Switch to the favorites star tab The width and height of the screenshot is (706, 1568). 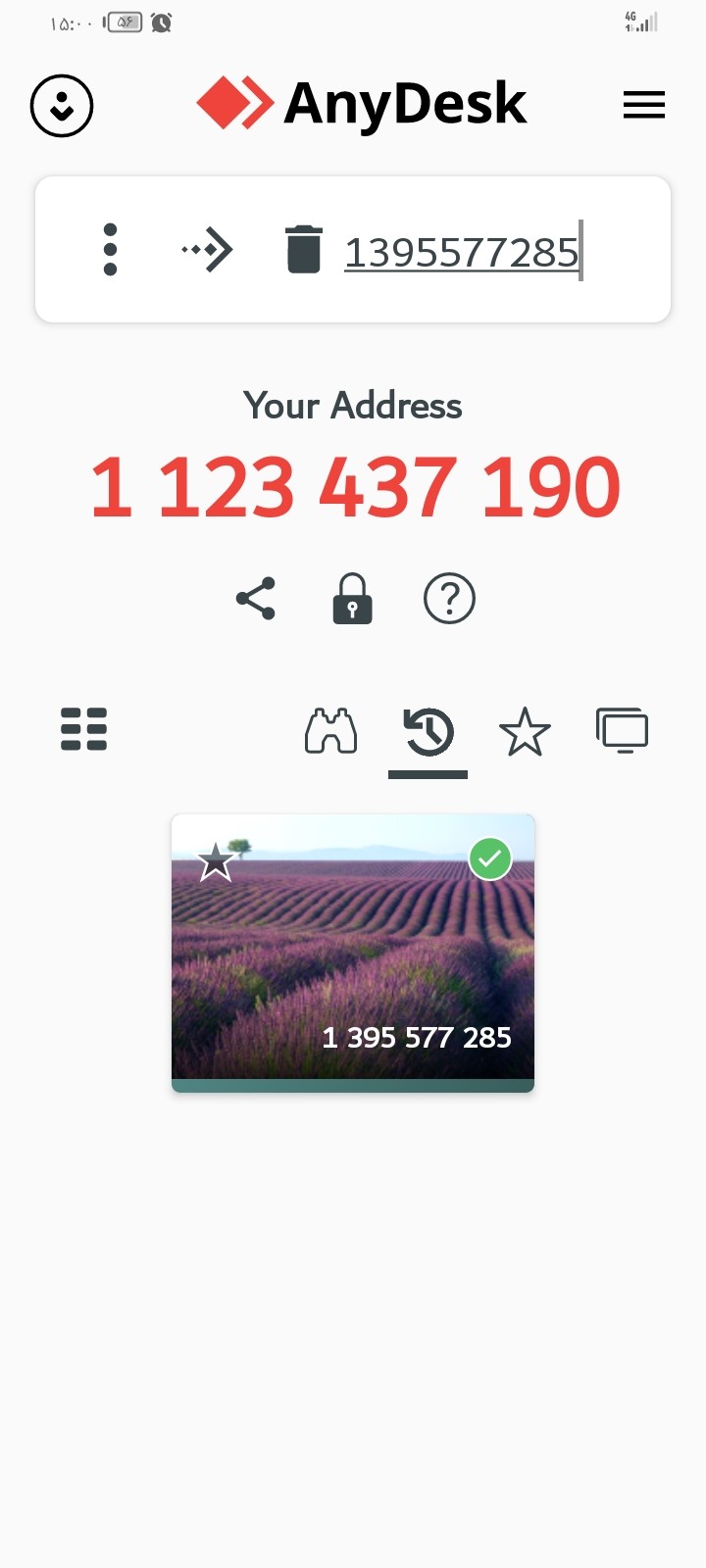[525, 731]
